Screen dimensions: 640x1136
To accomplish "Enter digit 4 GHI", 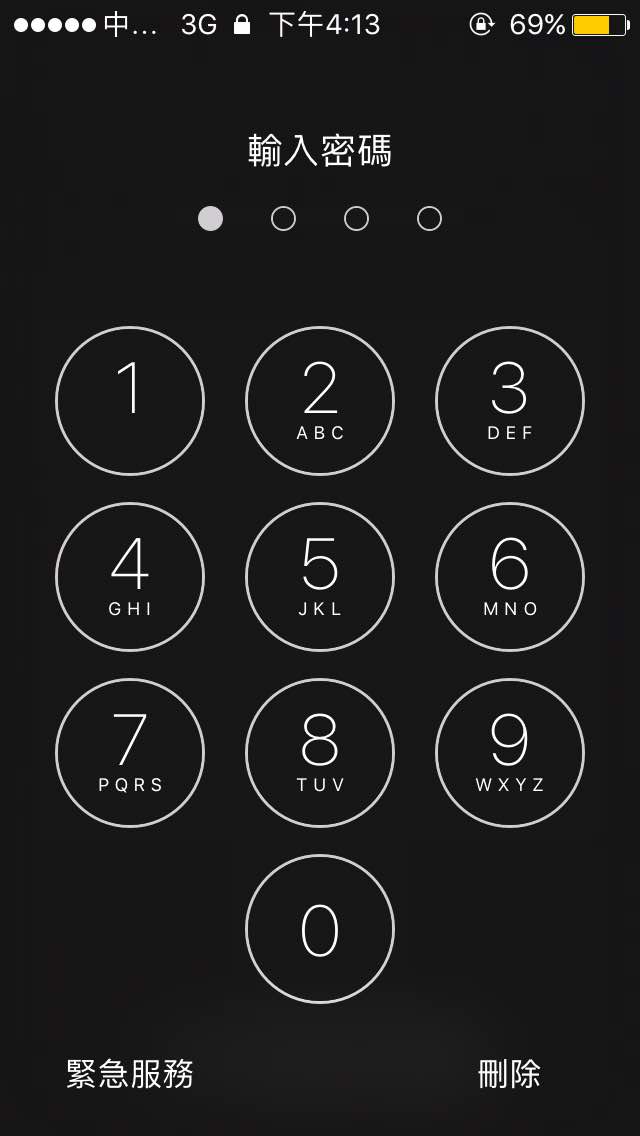I will (x=130, y=577).
